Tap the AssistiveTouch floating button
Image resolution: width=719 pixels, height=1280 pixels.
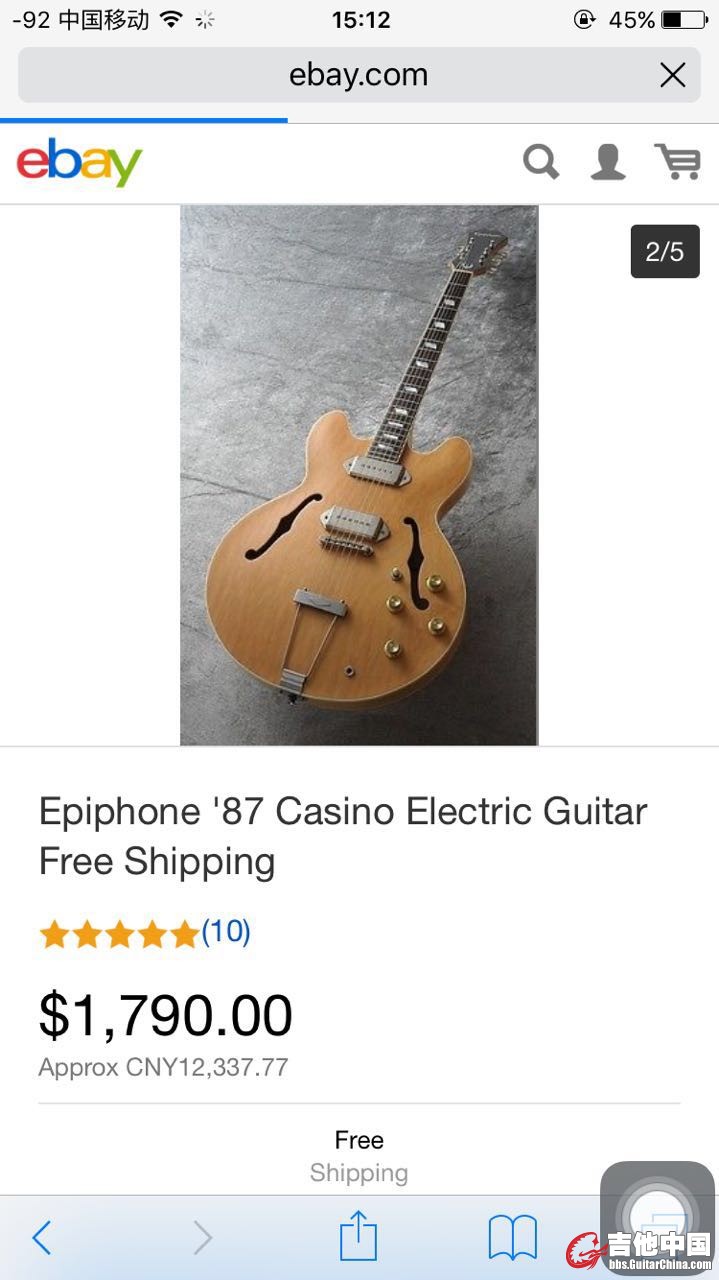(657, 1217)
